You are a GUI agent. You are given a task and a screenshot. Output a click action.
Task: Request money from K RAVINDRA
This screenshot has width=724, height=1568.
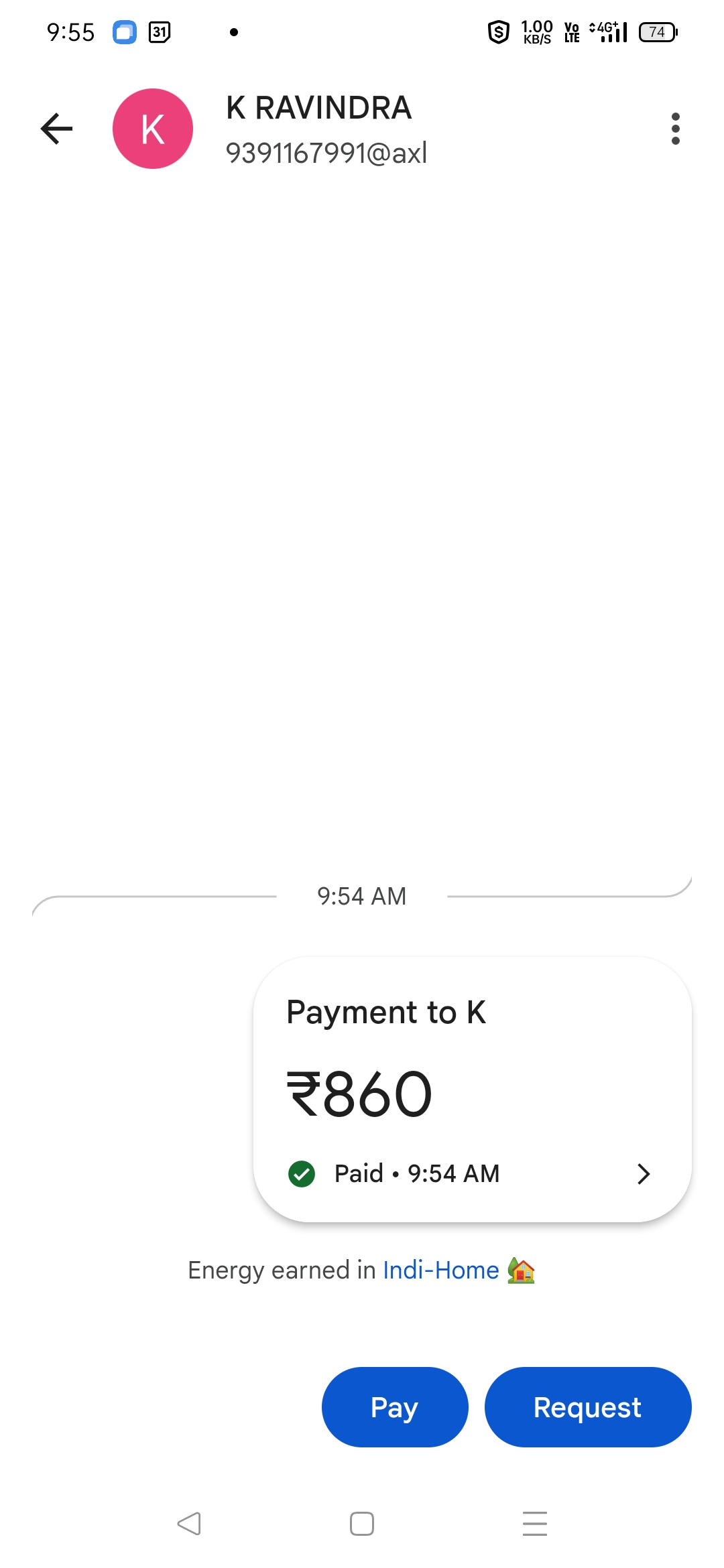tap(587, 1407)
